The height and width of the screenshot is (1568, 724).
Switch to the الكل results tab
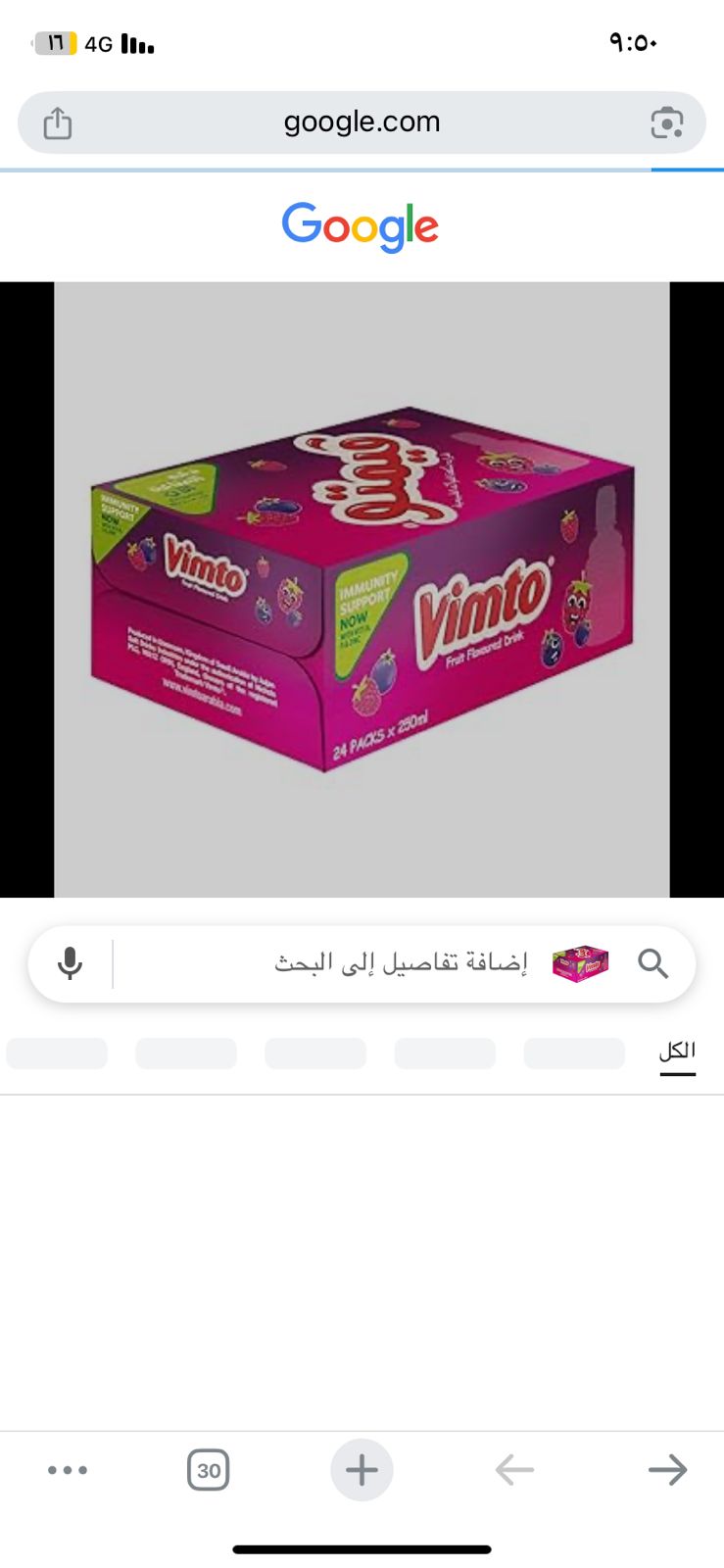(x=677, y=1050)
